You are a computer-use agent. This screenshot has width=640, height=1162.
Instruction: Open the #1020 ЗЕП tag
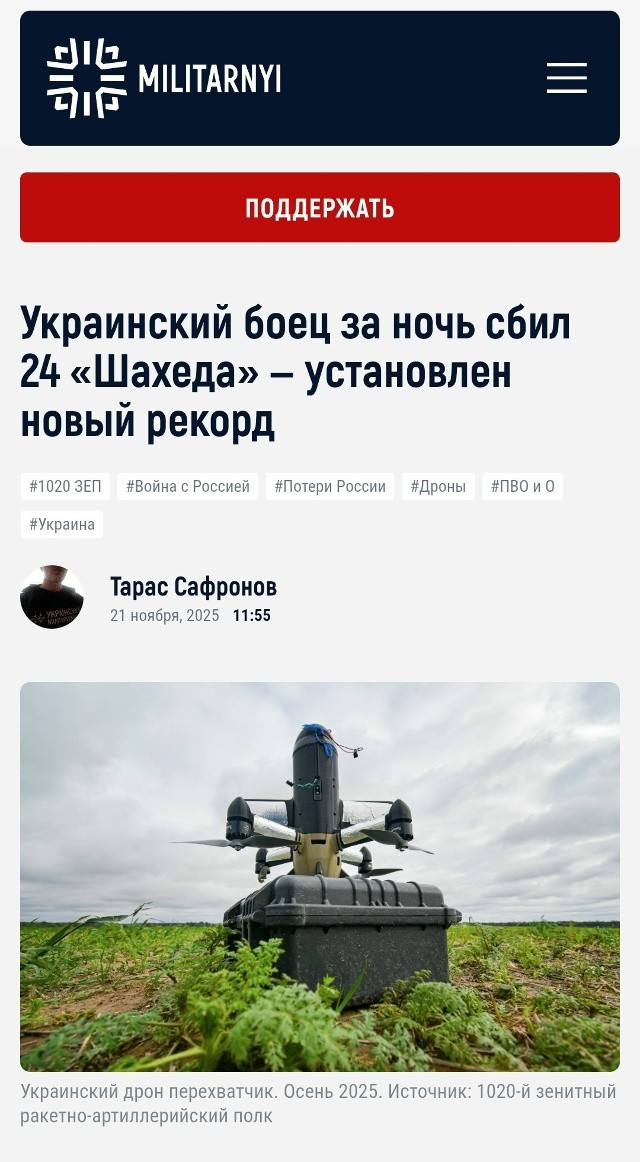[65, 487]
